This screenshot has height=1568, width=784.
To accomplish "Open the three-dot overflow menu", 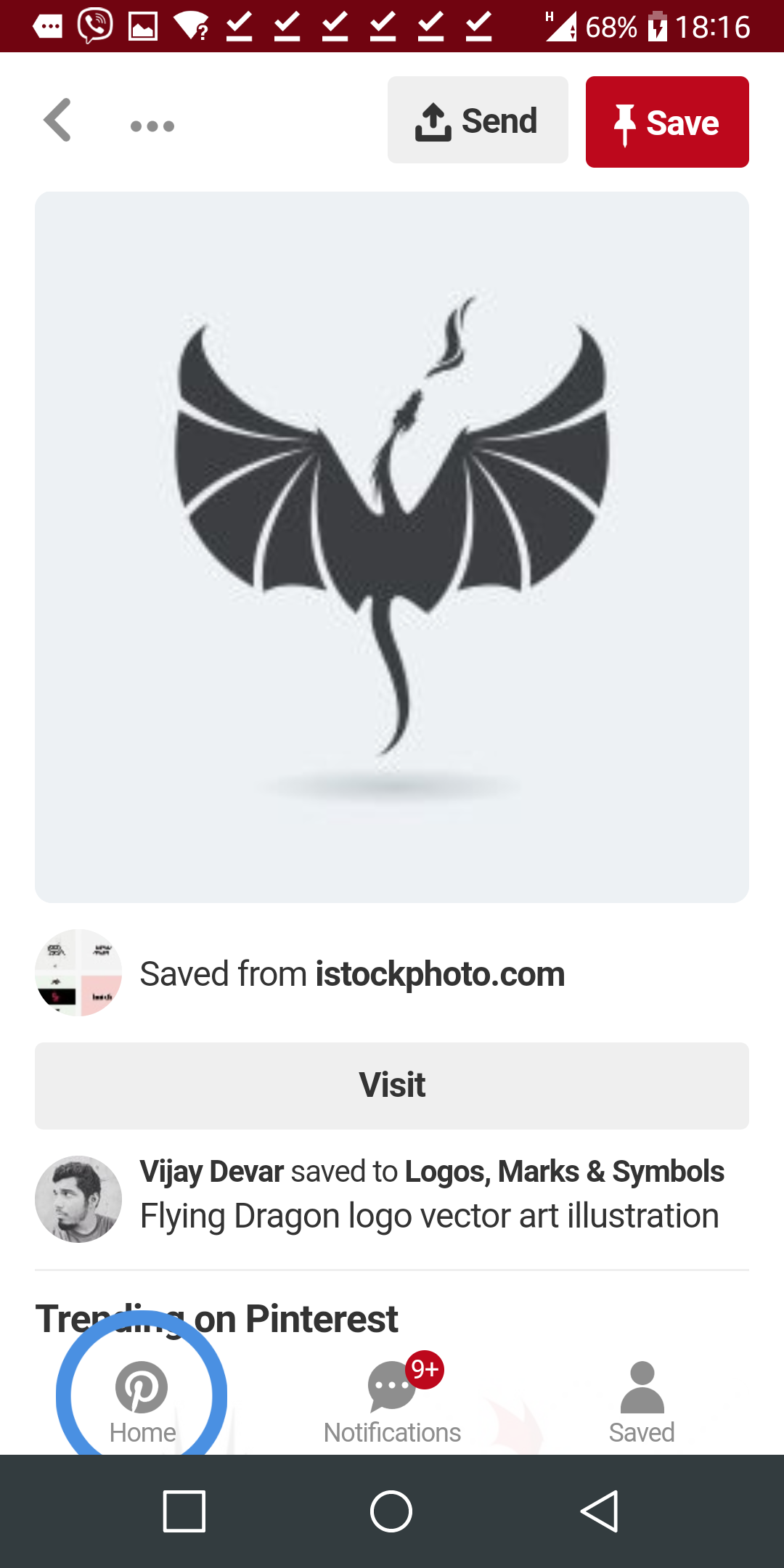I will pos(152,126).
